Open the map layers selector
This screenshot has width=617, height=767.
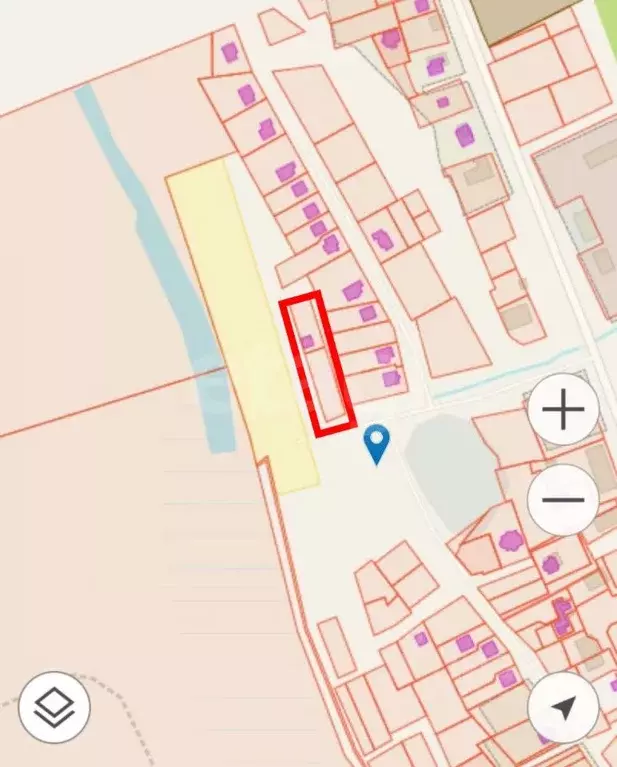tap(54, 707)
